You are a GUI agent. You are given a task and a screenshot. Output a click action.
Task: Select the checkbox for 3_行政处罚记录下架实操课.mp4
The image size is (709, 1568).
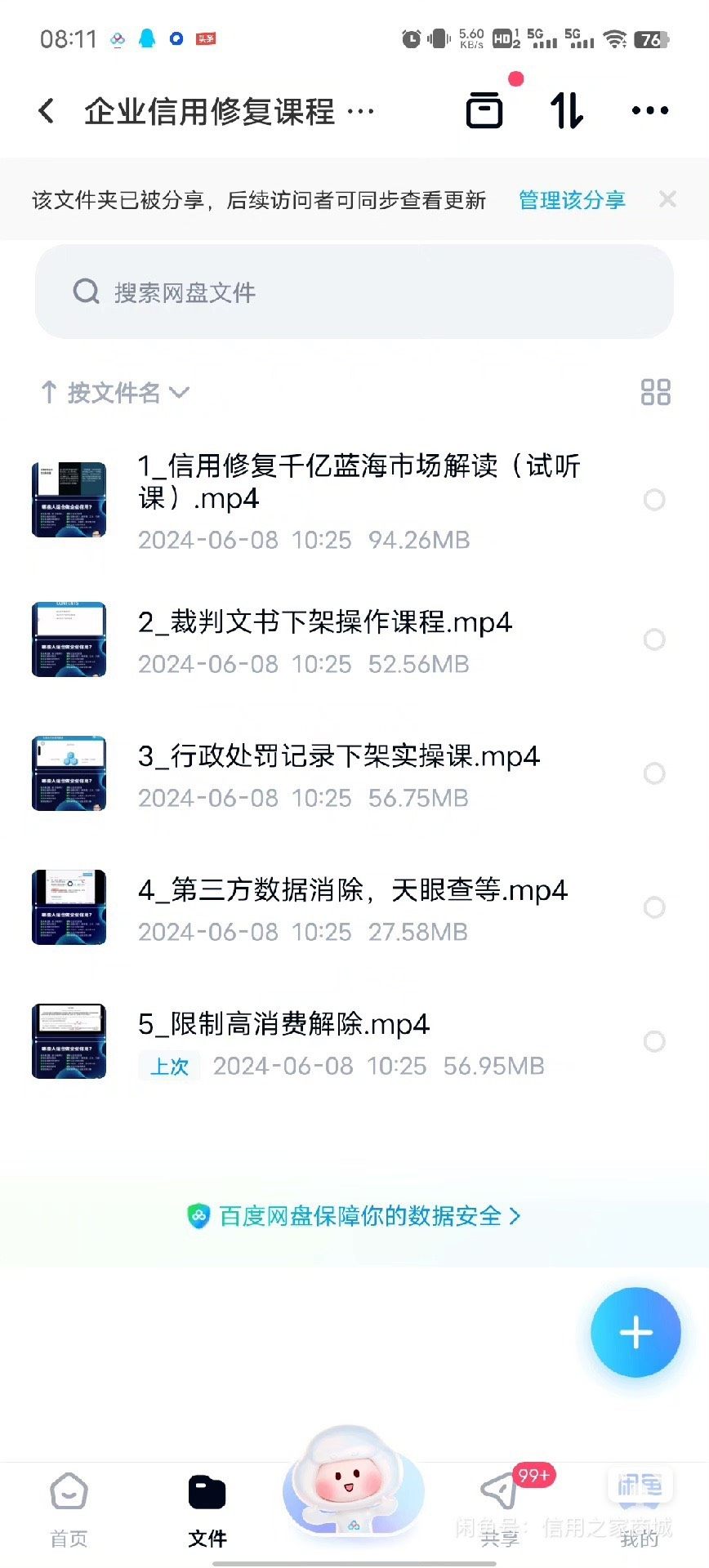coord(654,773)
